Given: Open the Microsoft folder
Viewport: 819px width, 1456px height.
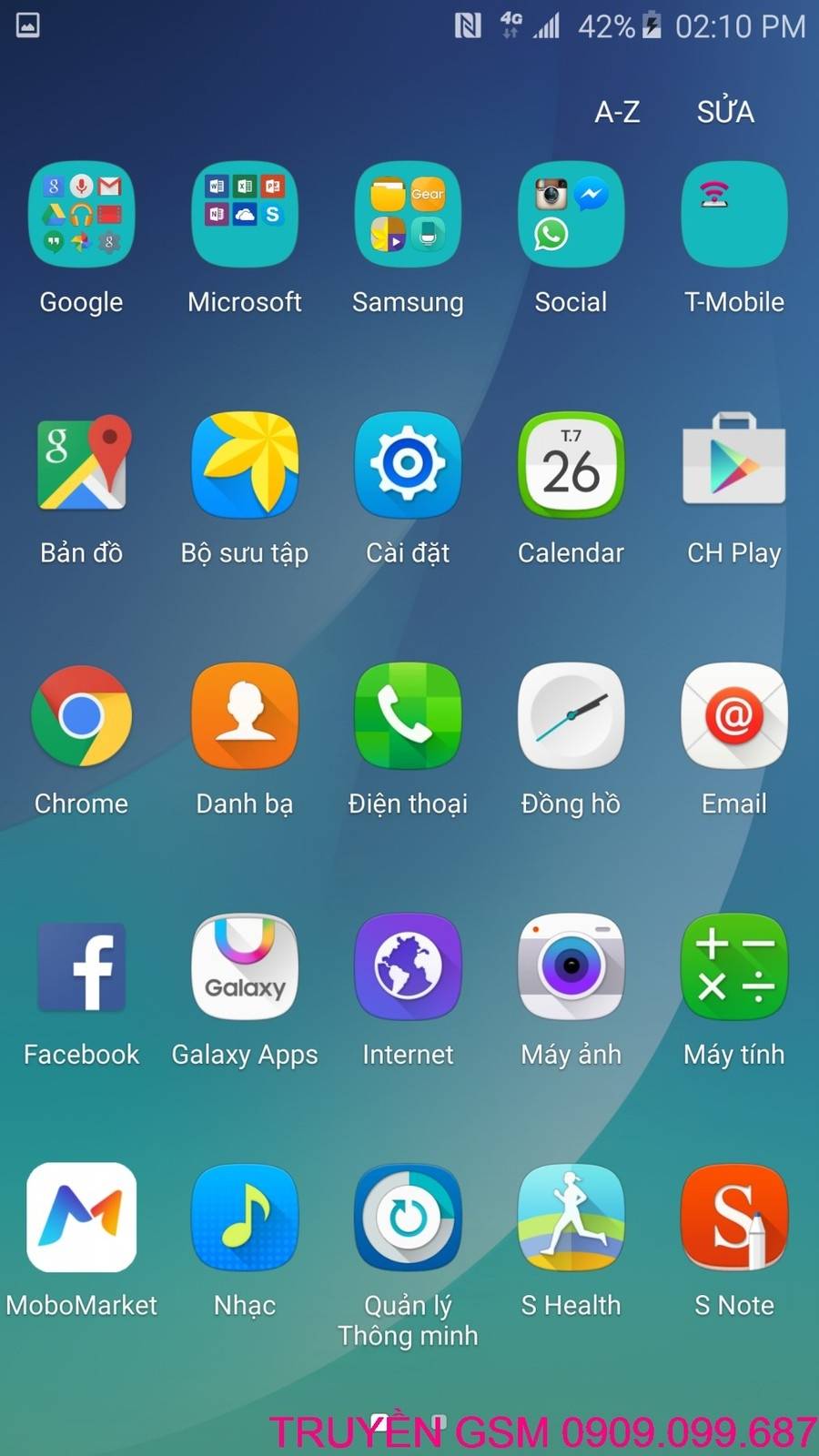Looking at the screenshot, I should 245,215.
